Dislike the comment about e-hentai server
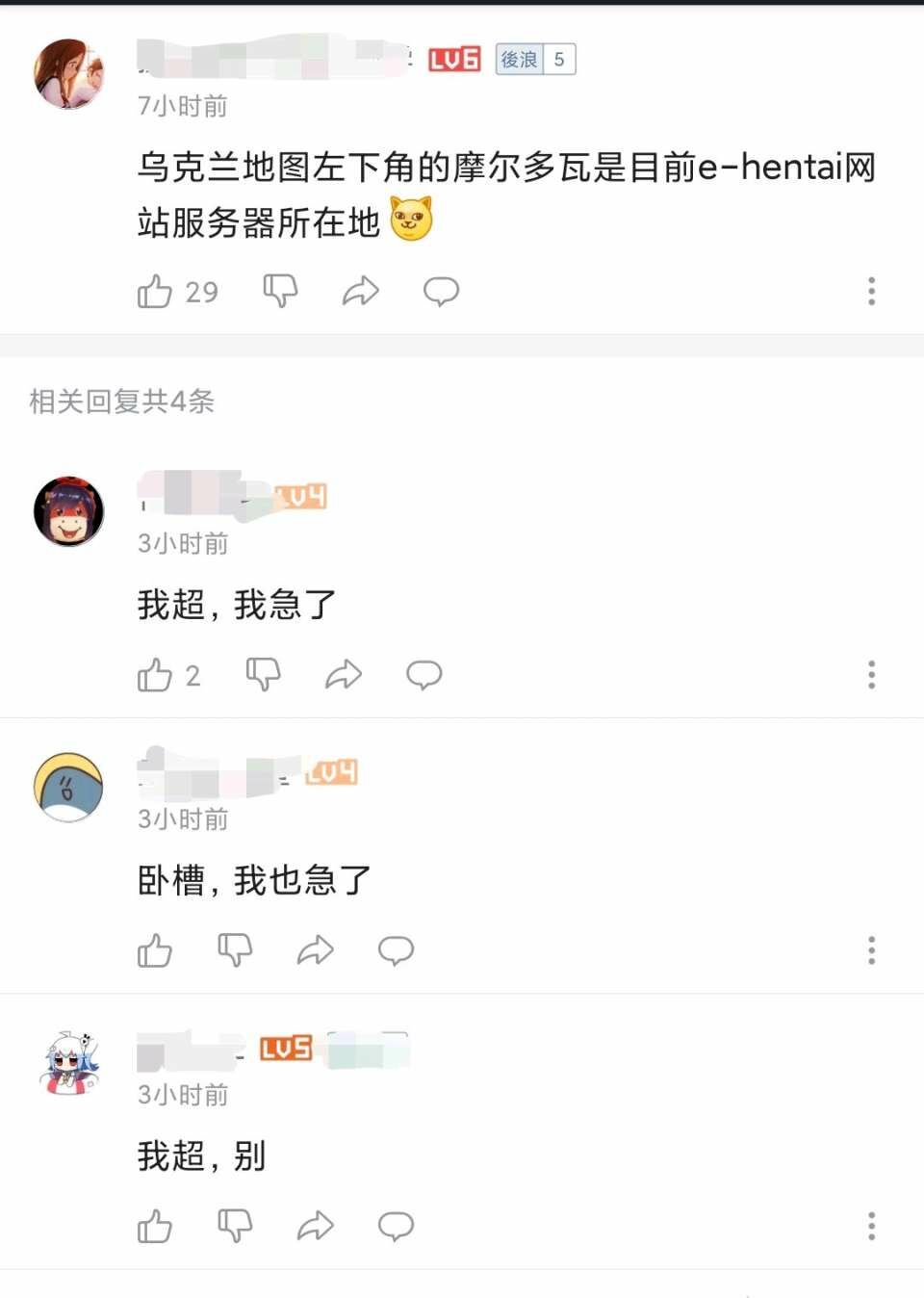The width and height of the screenshot is (924, 1298). pyautogui.click(x=280, y=290)
